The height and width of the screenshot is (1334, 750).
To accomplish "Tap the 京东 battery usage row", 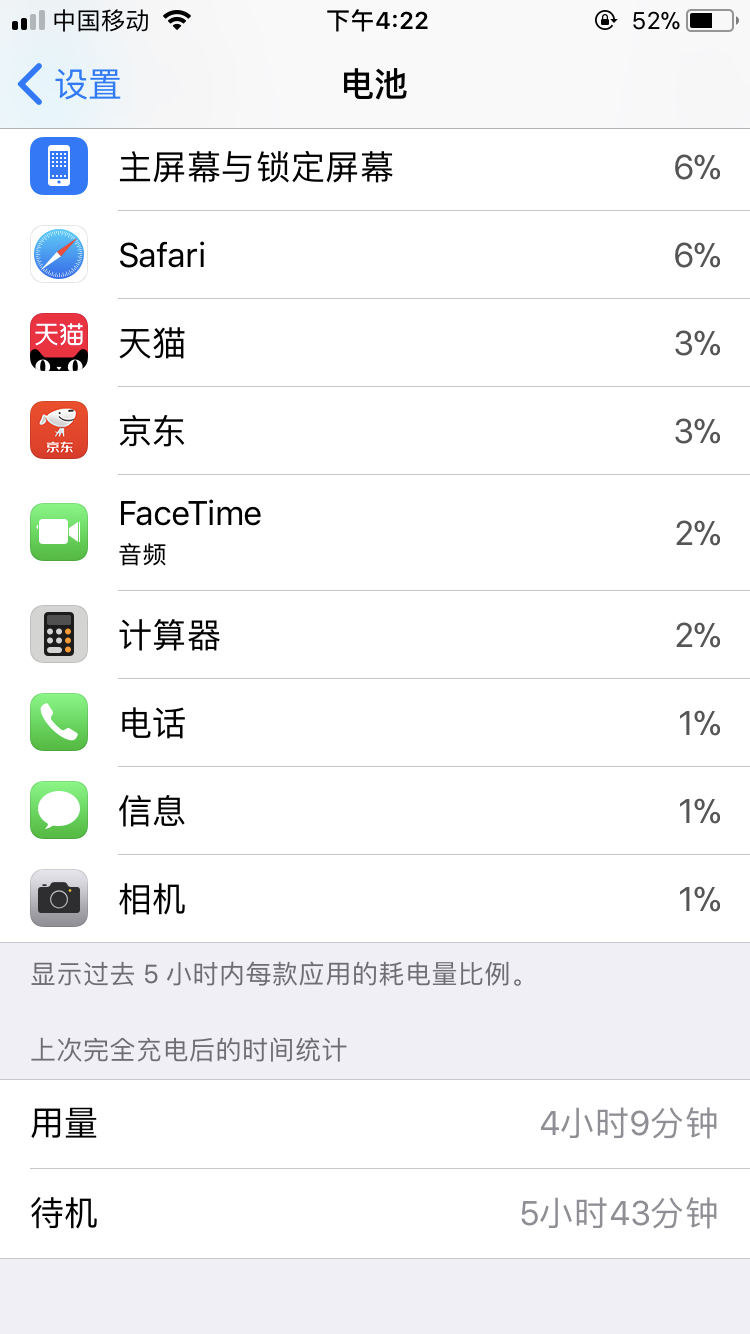I will coord(375,431).
